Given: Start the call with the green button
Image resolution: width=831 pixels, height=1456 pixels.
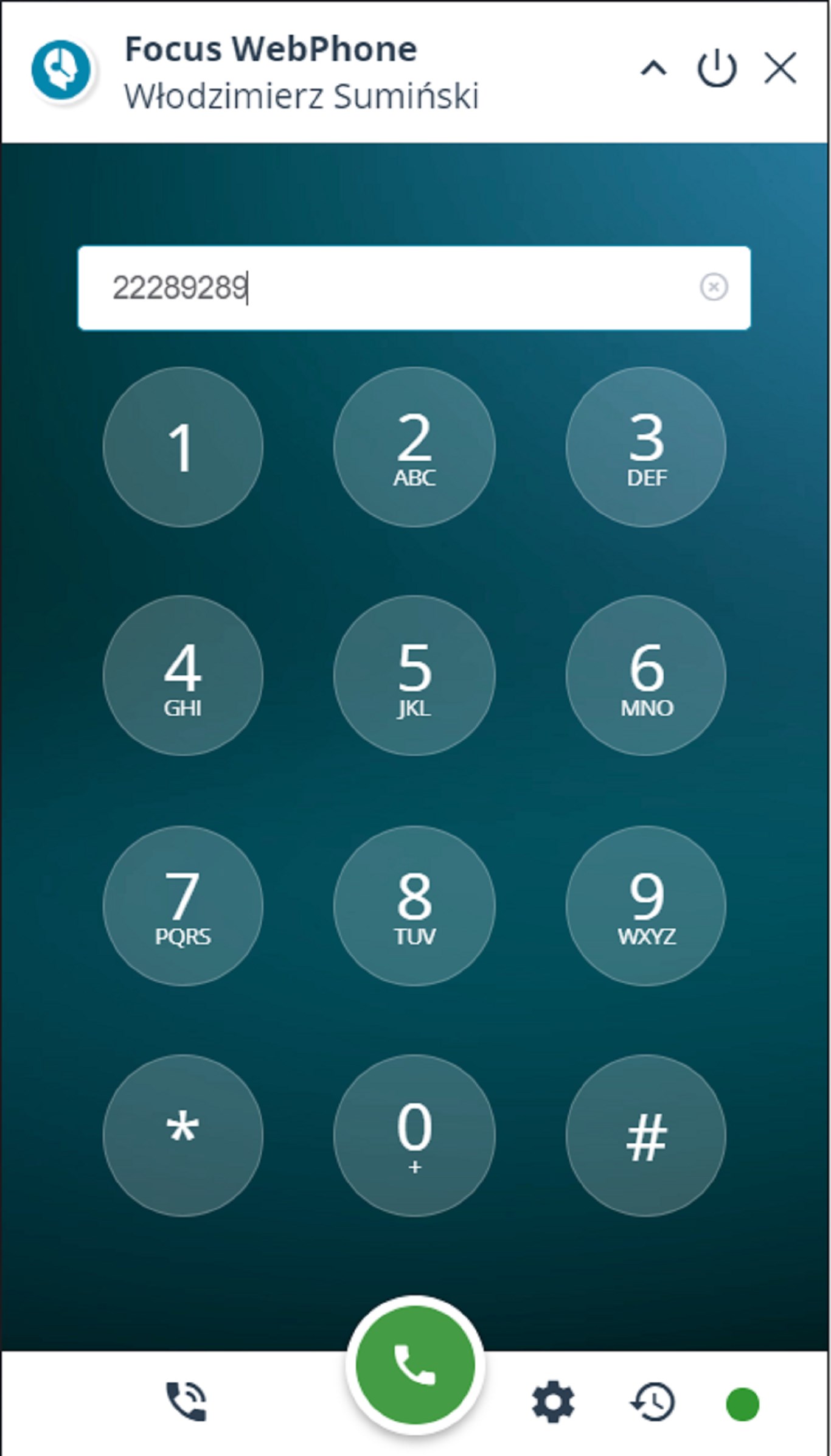Looking at the screenshot, I should (x=415, y=1365).
